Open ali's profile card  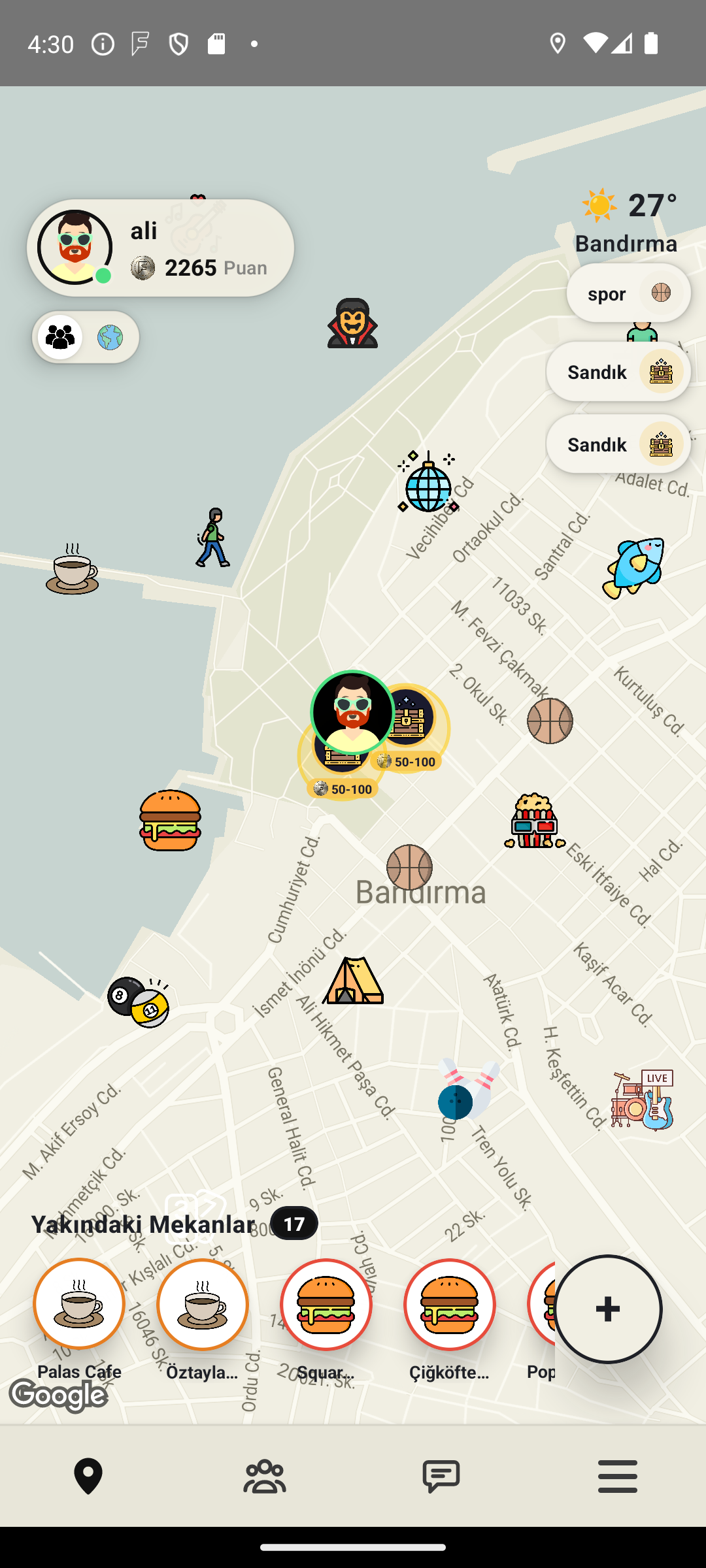click(x=160, y=248)
